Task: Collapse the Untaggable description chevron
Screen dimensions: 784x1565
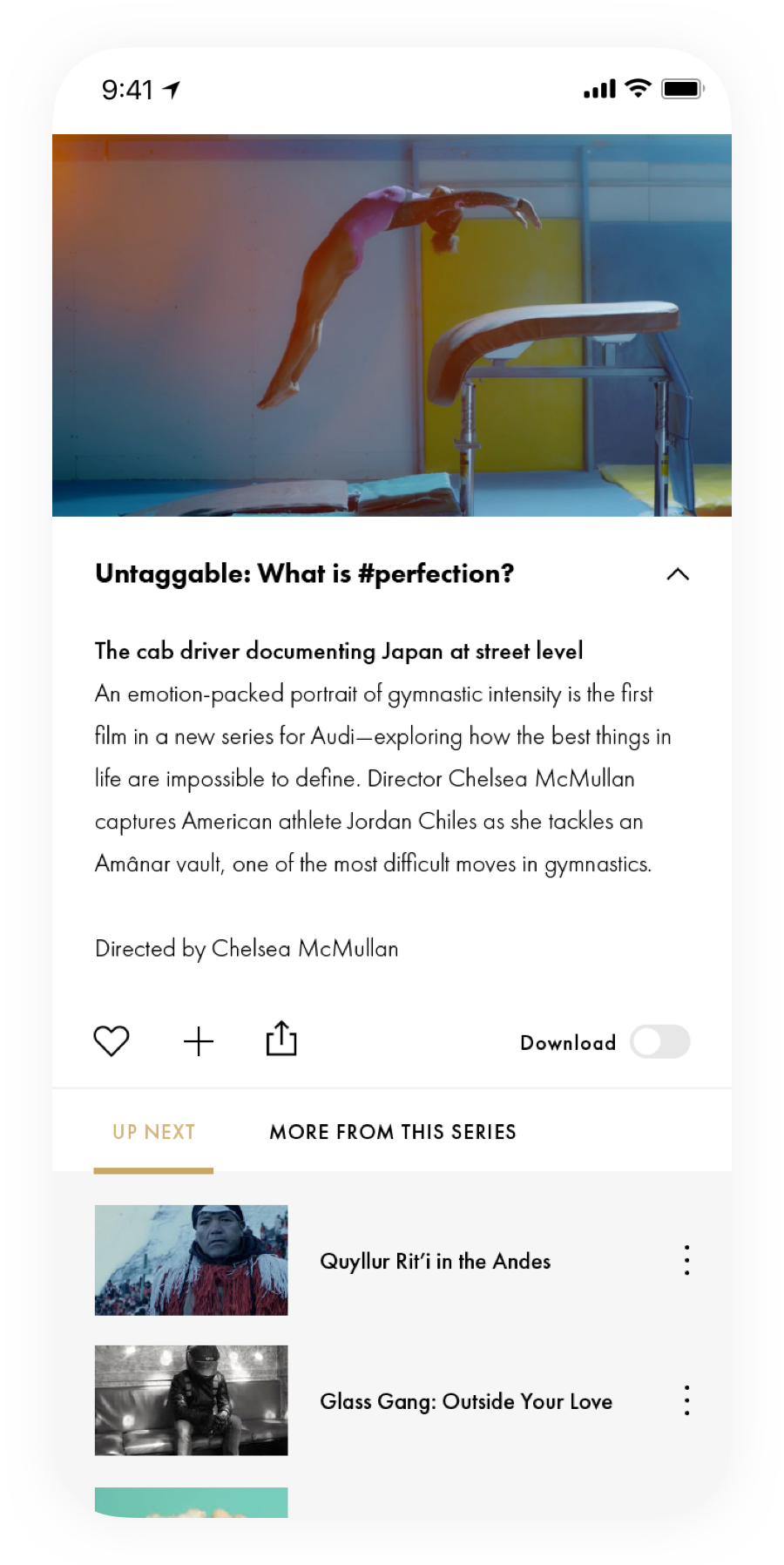Action: click(x=678, y=574)
